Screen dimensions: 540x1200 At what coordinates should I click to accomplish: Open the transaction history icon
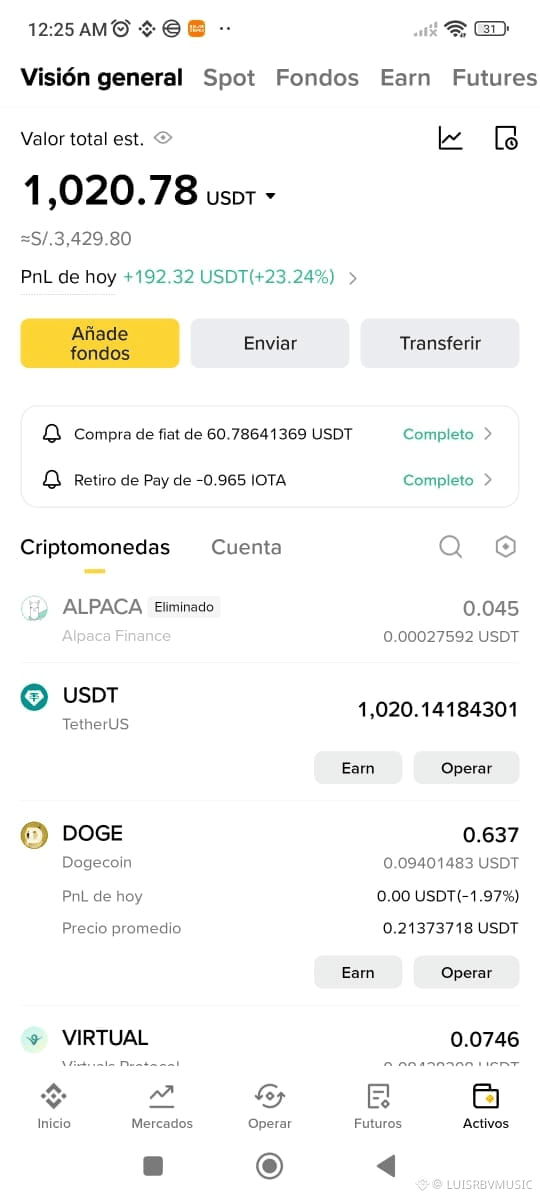506,138
